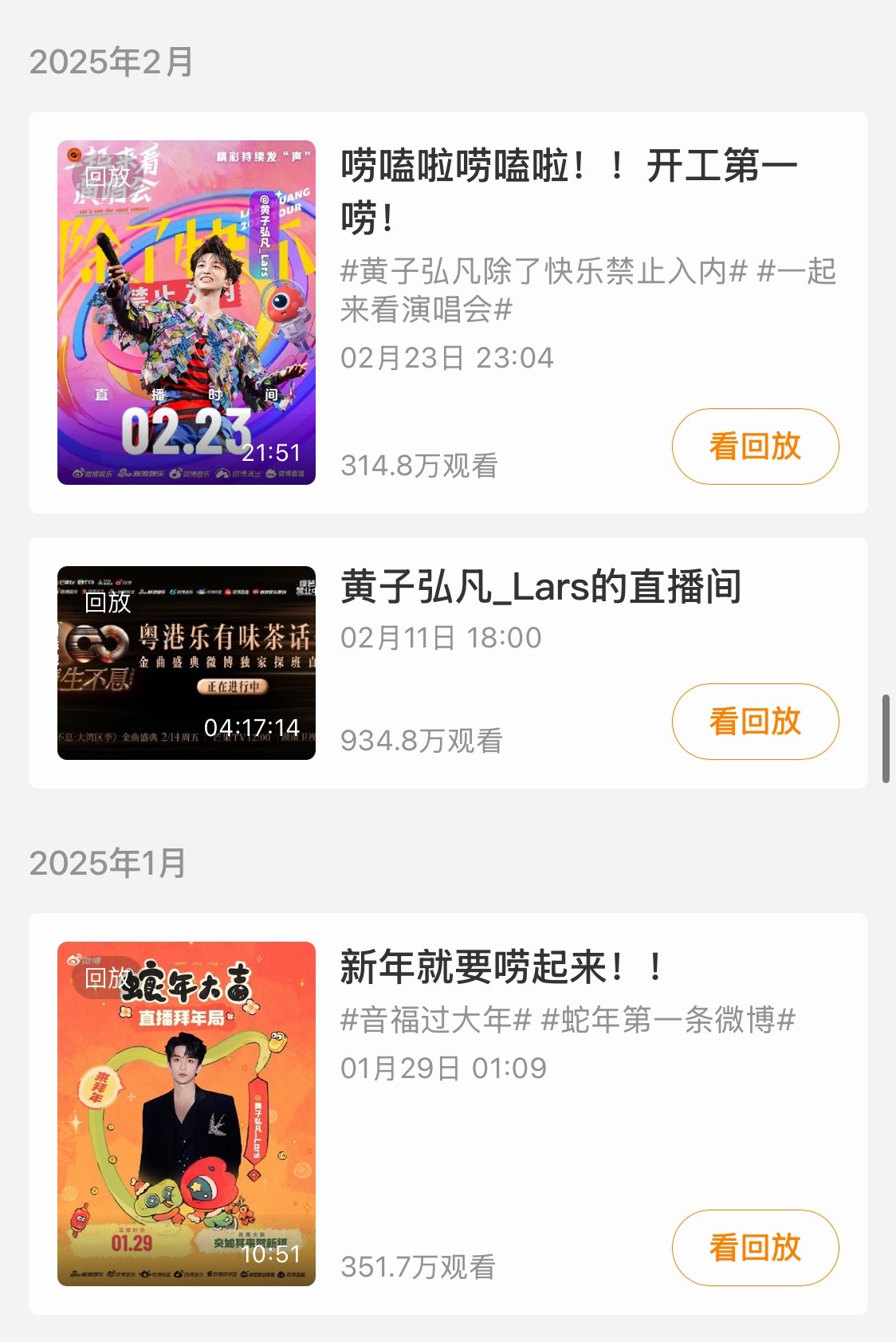
Task: Open hashtag #音福过大年#
Action: (435, 1020)
